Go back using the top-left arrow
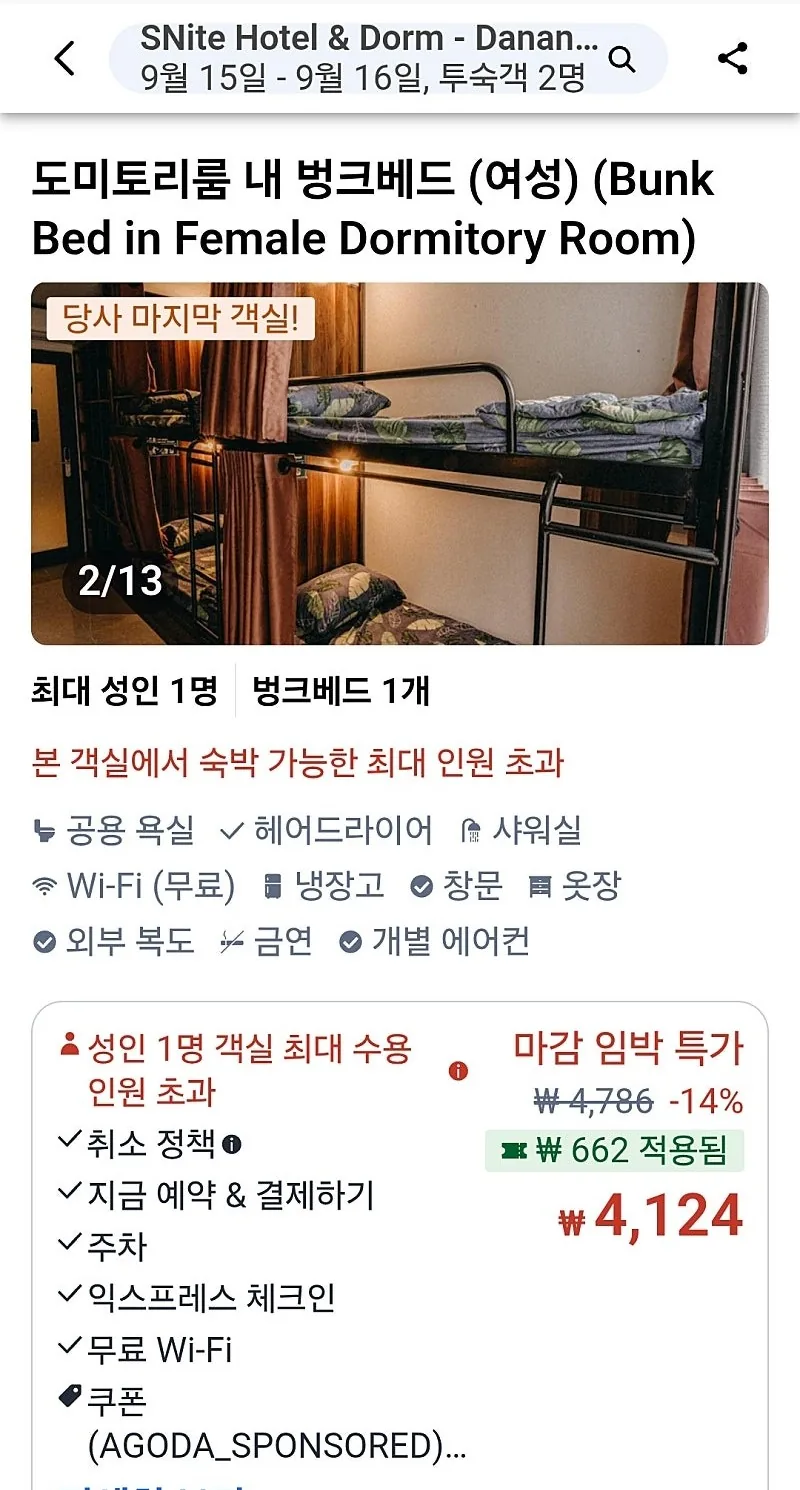Image resolution: width=800 pixels, height=1490 pixels. (65, 59)
